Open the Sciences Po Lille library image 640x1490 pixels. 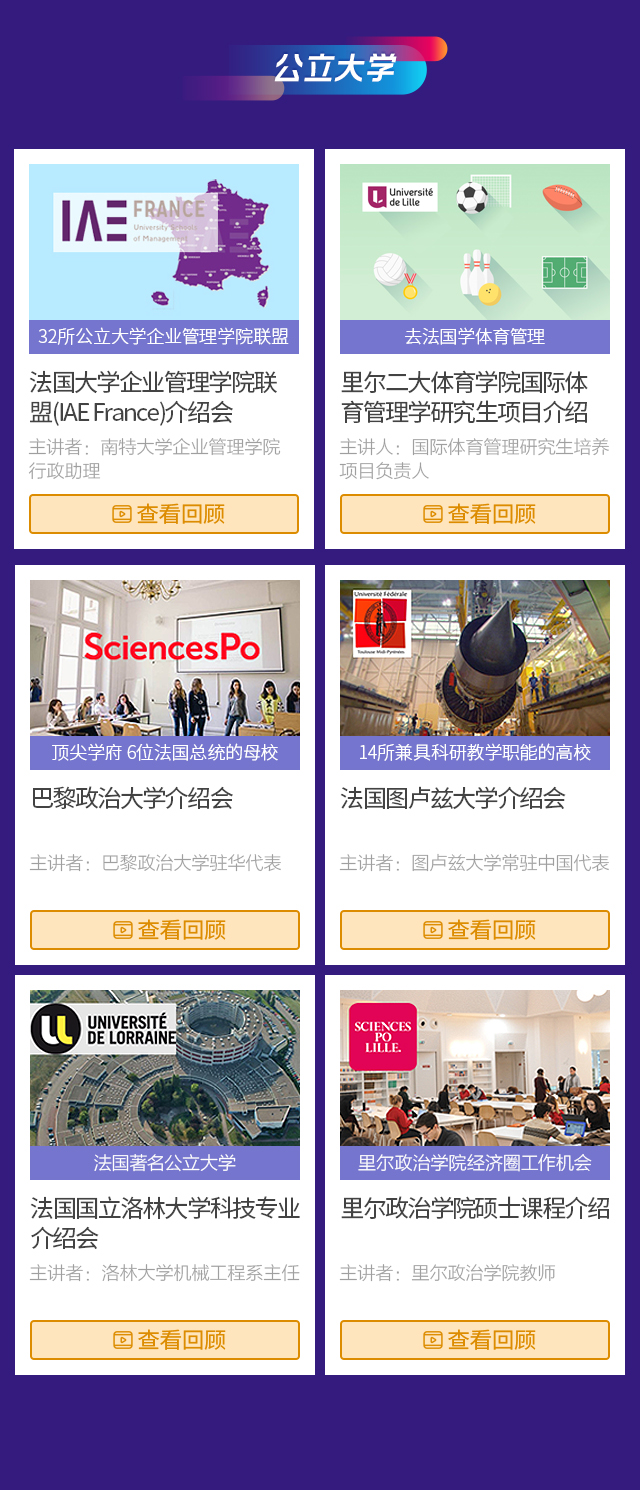(475, 1068)
